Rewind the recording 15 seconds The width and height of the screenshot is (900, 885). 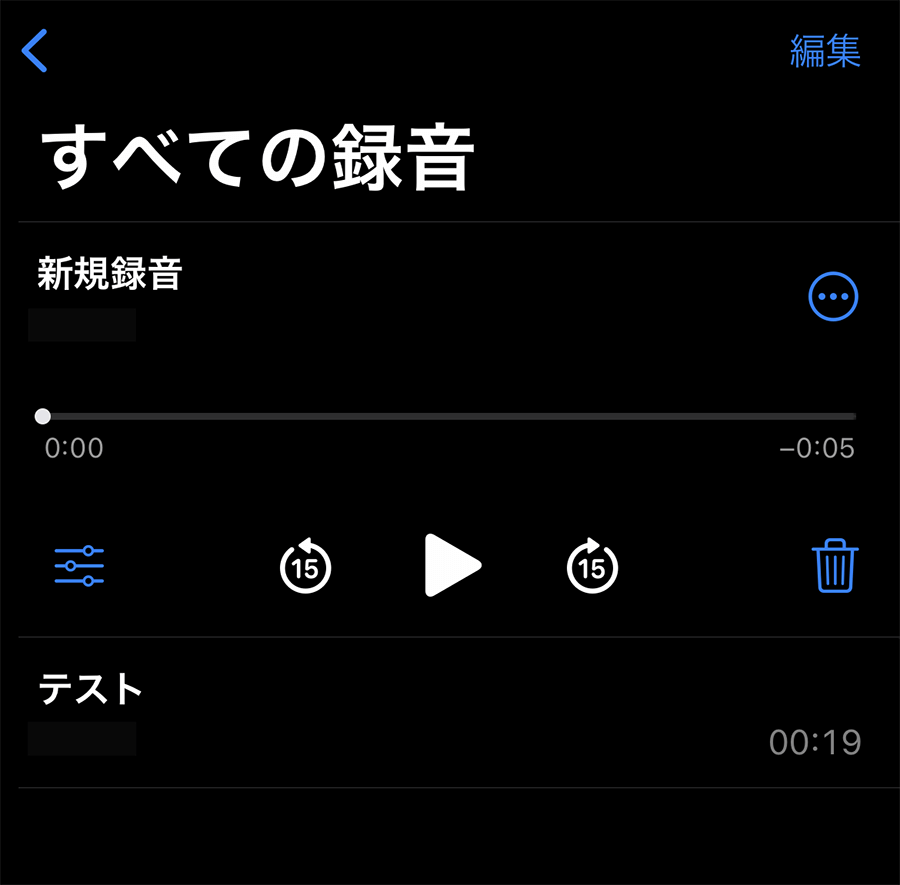pos(305,566)
